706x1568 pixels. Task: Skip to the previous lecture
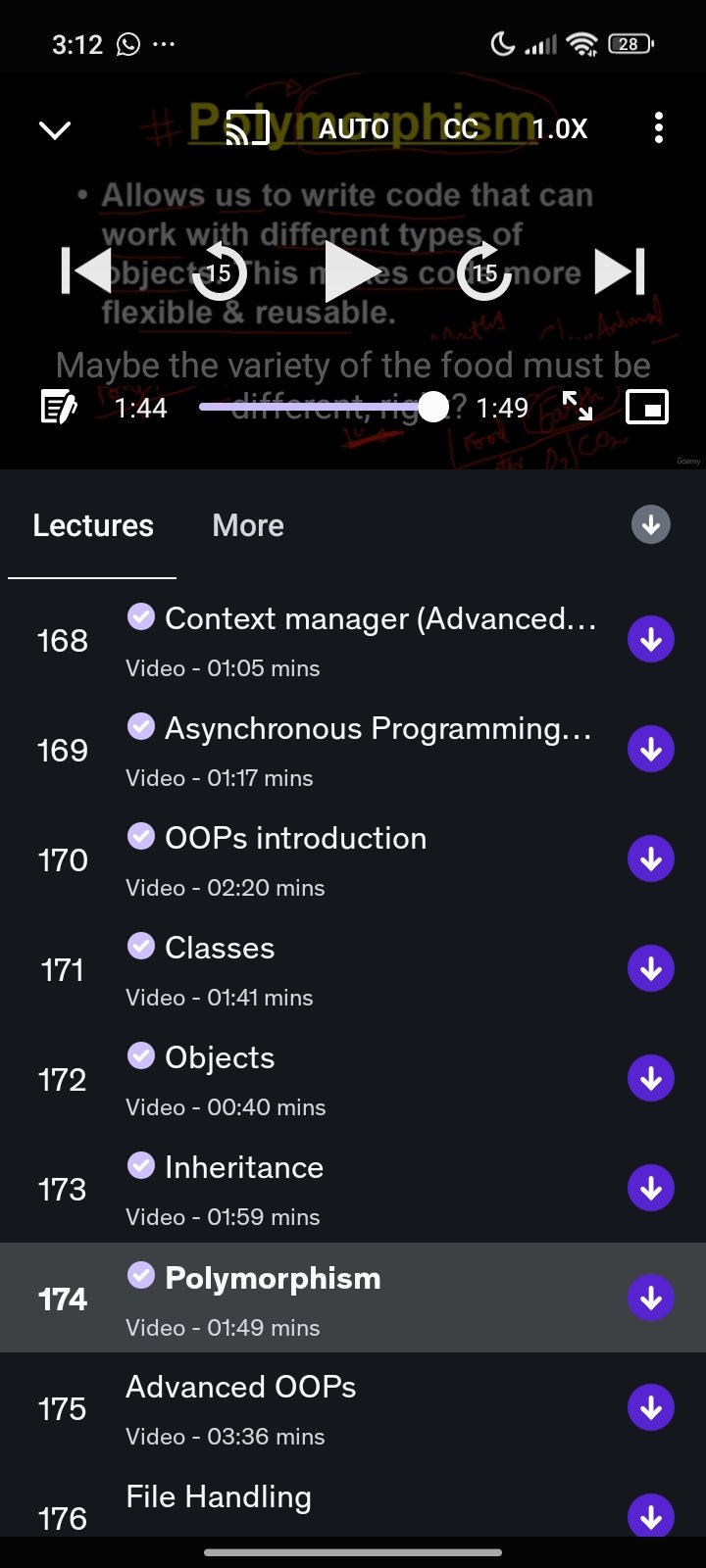[x=86, y=271]
